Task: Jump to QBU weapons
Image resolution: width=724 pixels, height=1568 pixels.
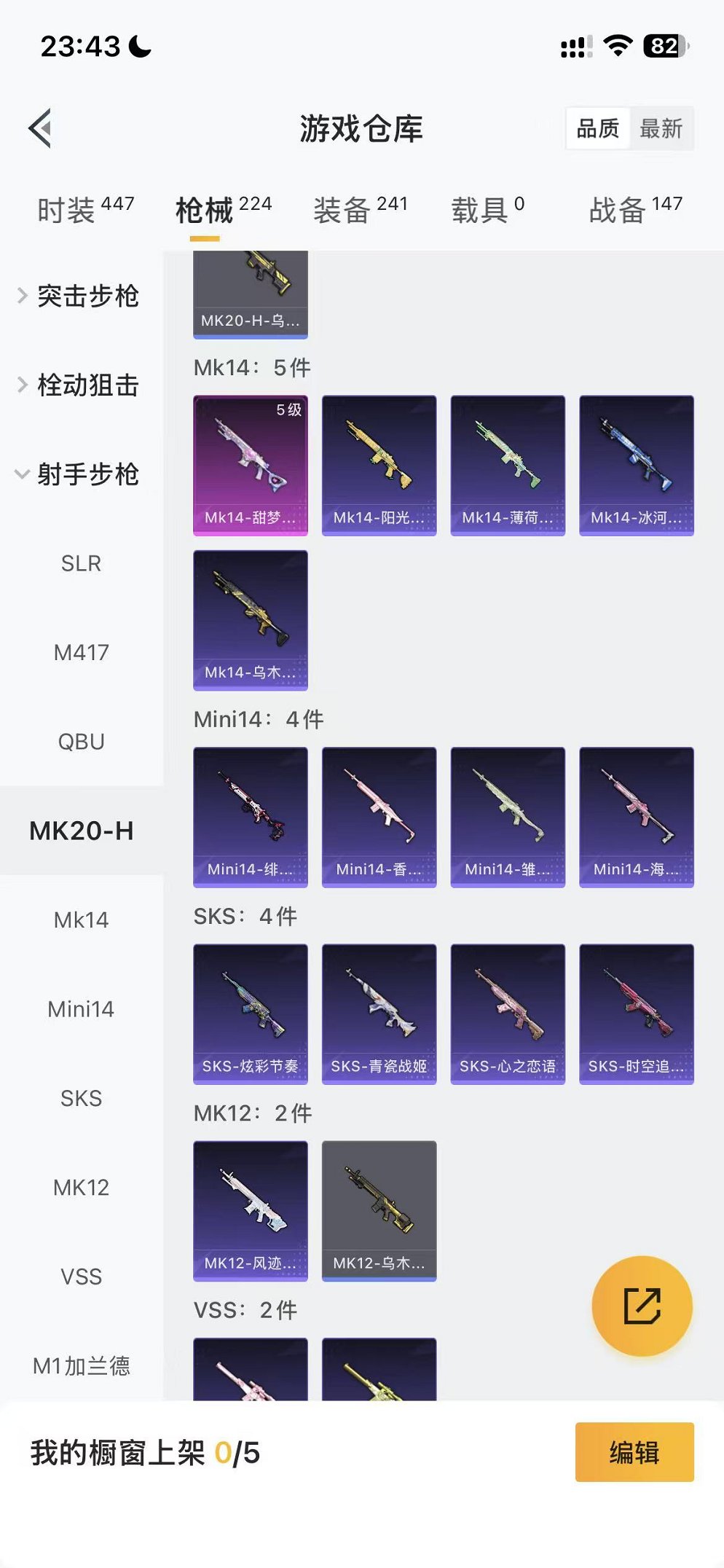Action: click(81, 742)
